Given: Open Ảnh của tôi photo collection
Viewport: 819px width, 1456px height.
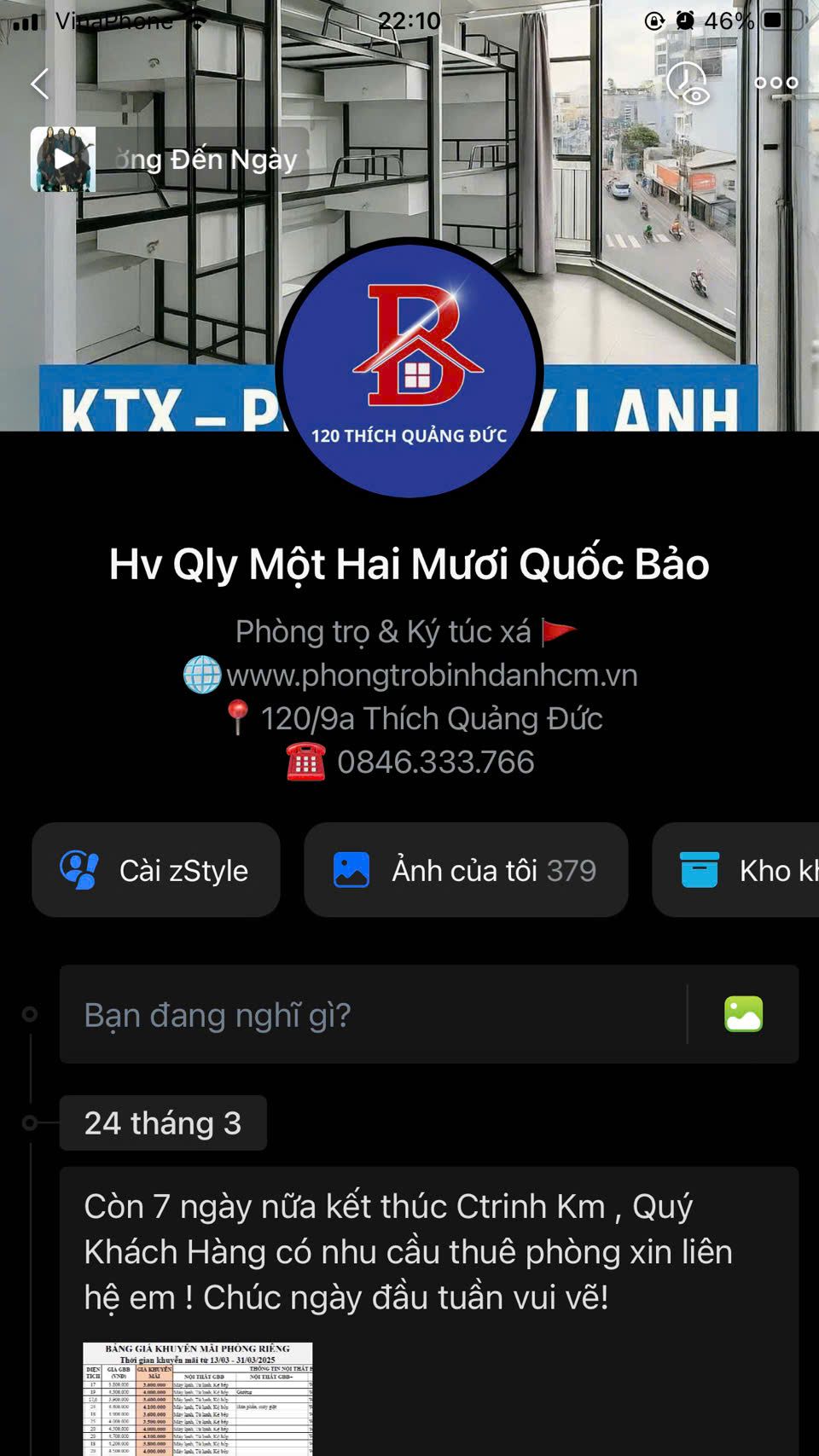Looking at the screenshot, I should pos(466,870).
